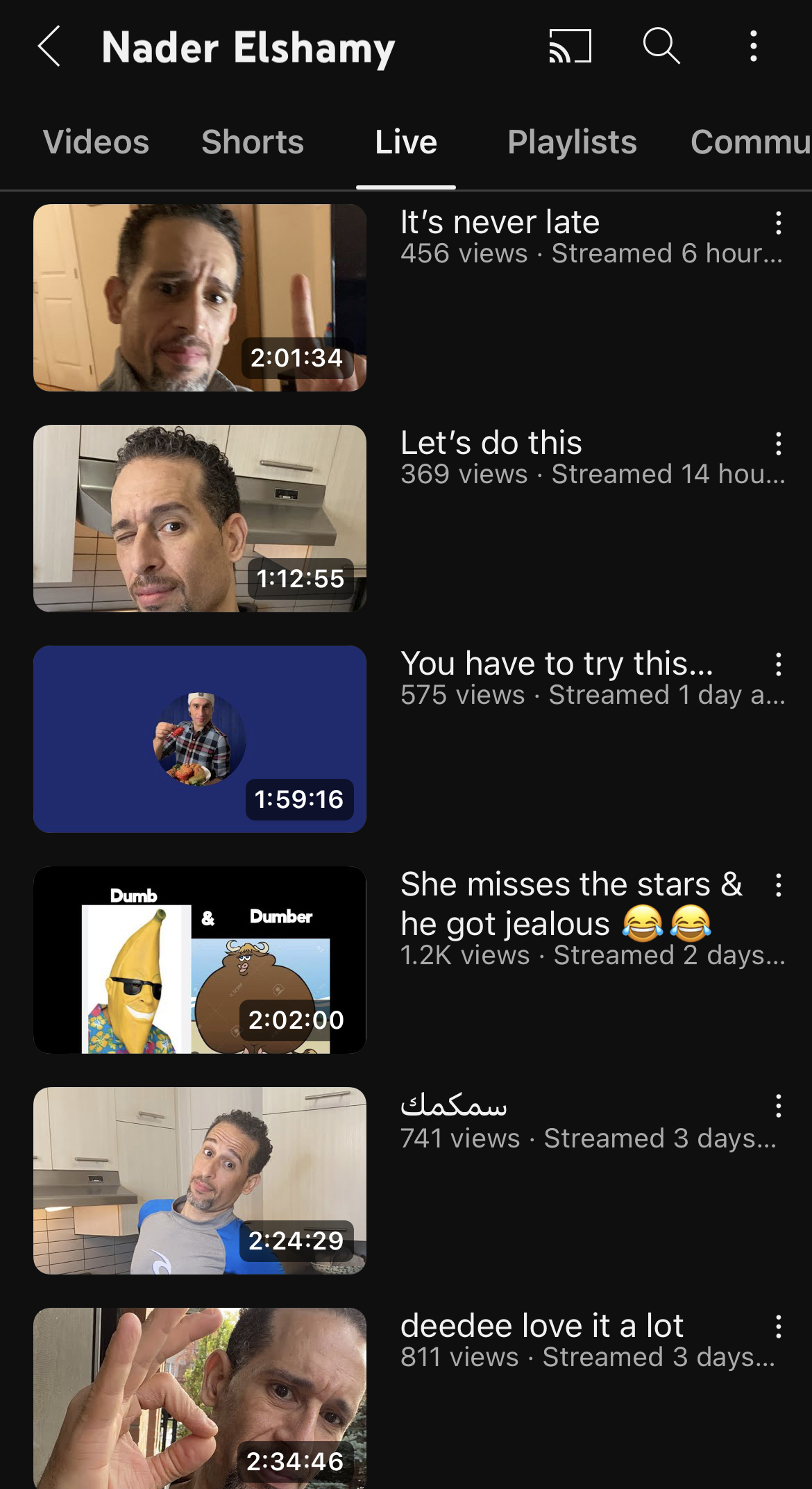Viewport: 812px width, 1489px height.
Task: Open options for "She misses the stars" stream
Action: point(779,885)
